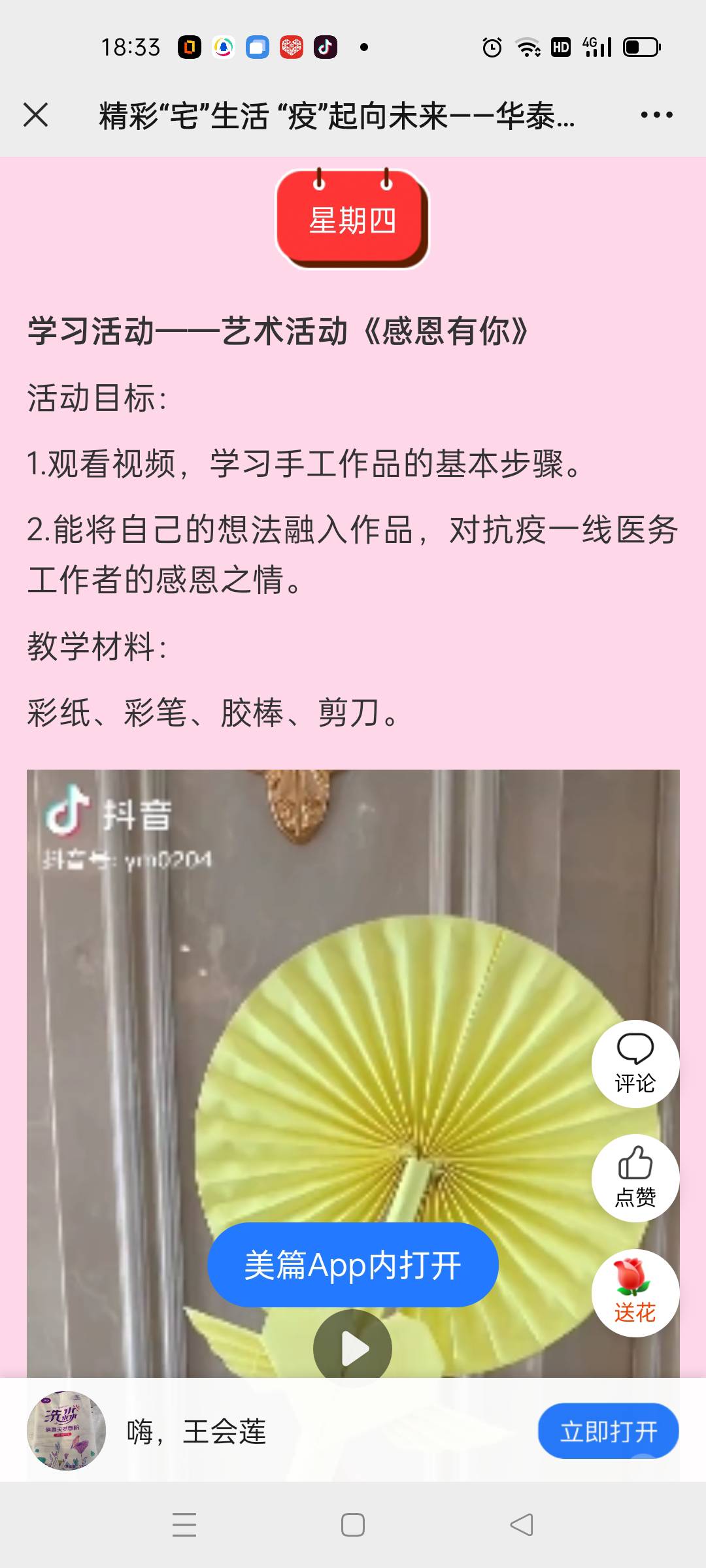Open the article title to expand full heading
706x1568 pixels.
click(333, 114)
